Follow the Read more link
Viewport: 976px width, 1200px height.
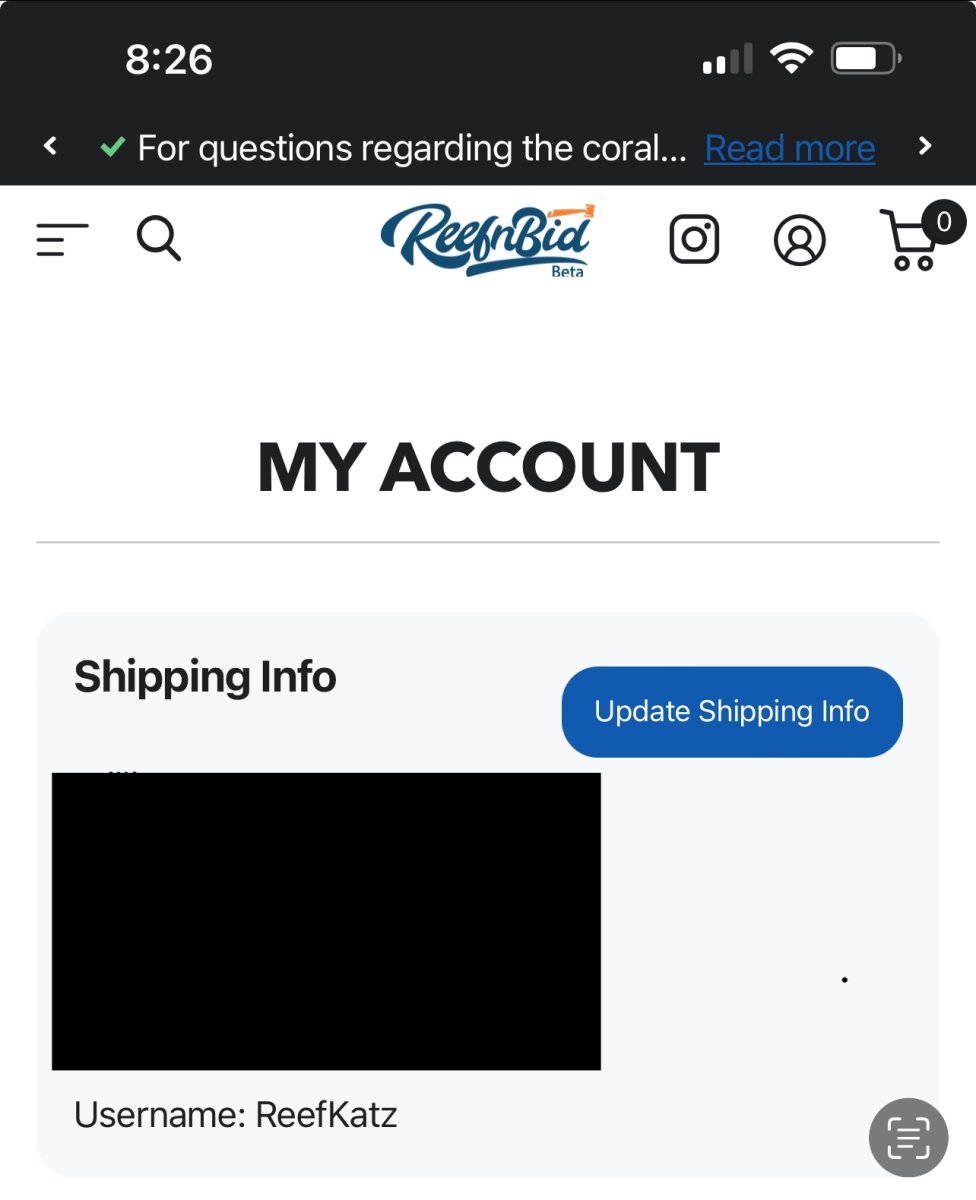click(789, 148)
